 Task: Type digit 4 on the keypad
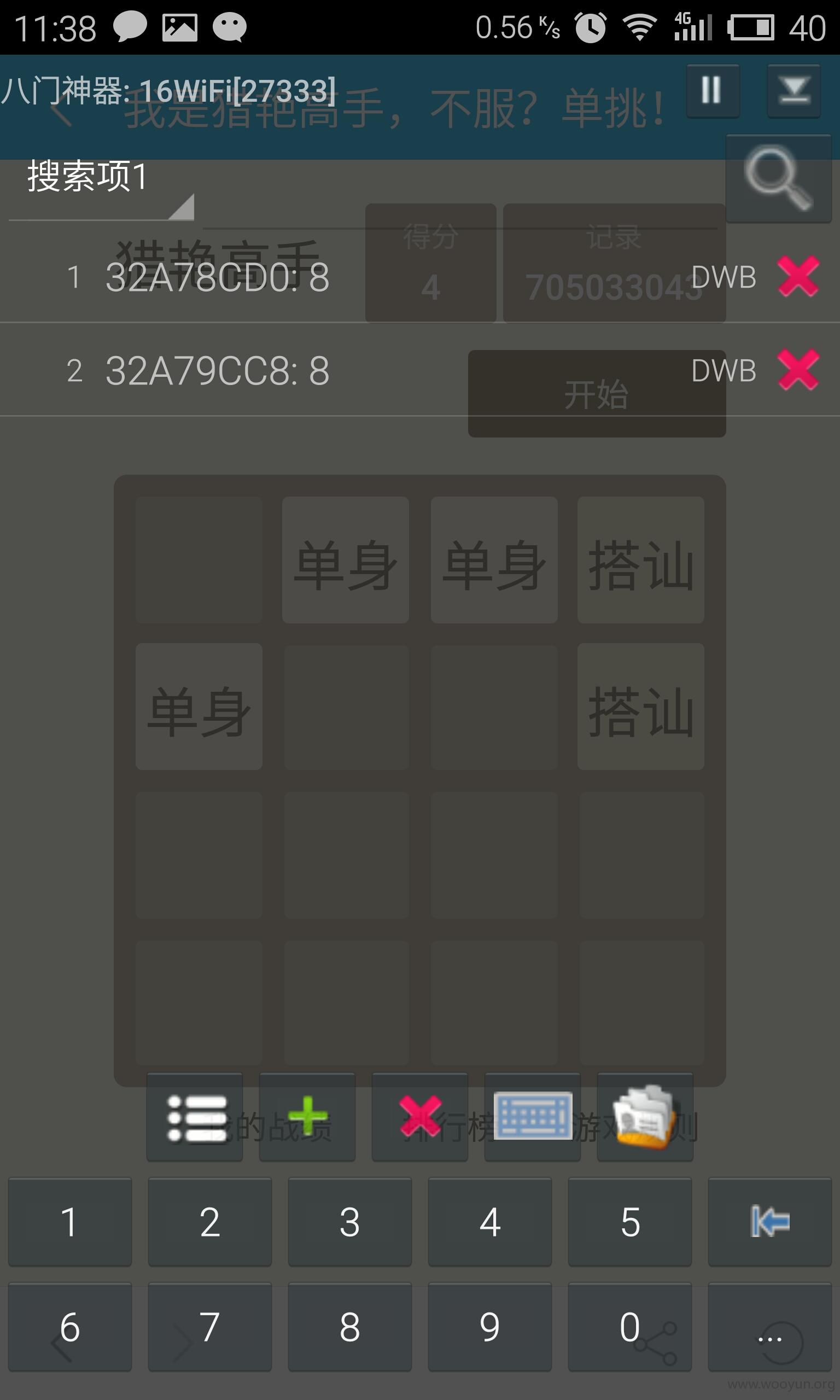click(489, 1222)
